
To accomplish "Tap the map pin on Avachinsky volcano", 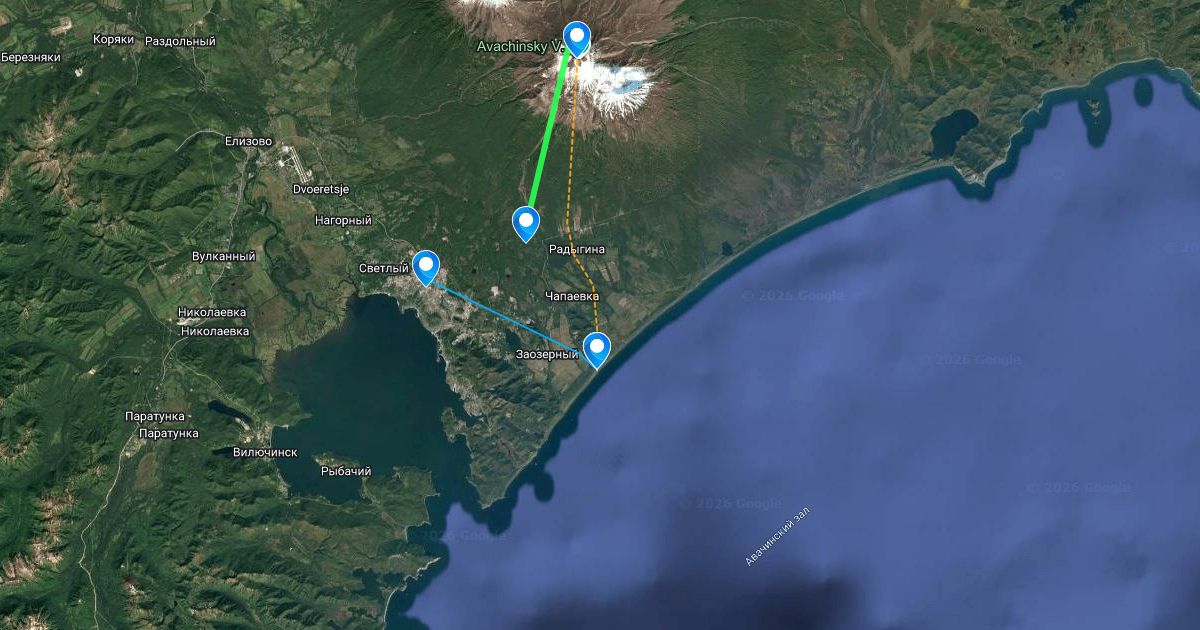I will [577, 37].
